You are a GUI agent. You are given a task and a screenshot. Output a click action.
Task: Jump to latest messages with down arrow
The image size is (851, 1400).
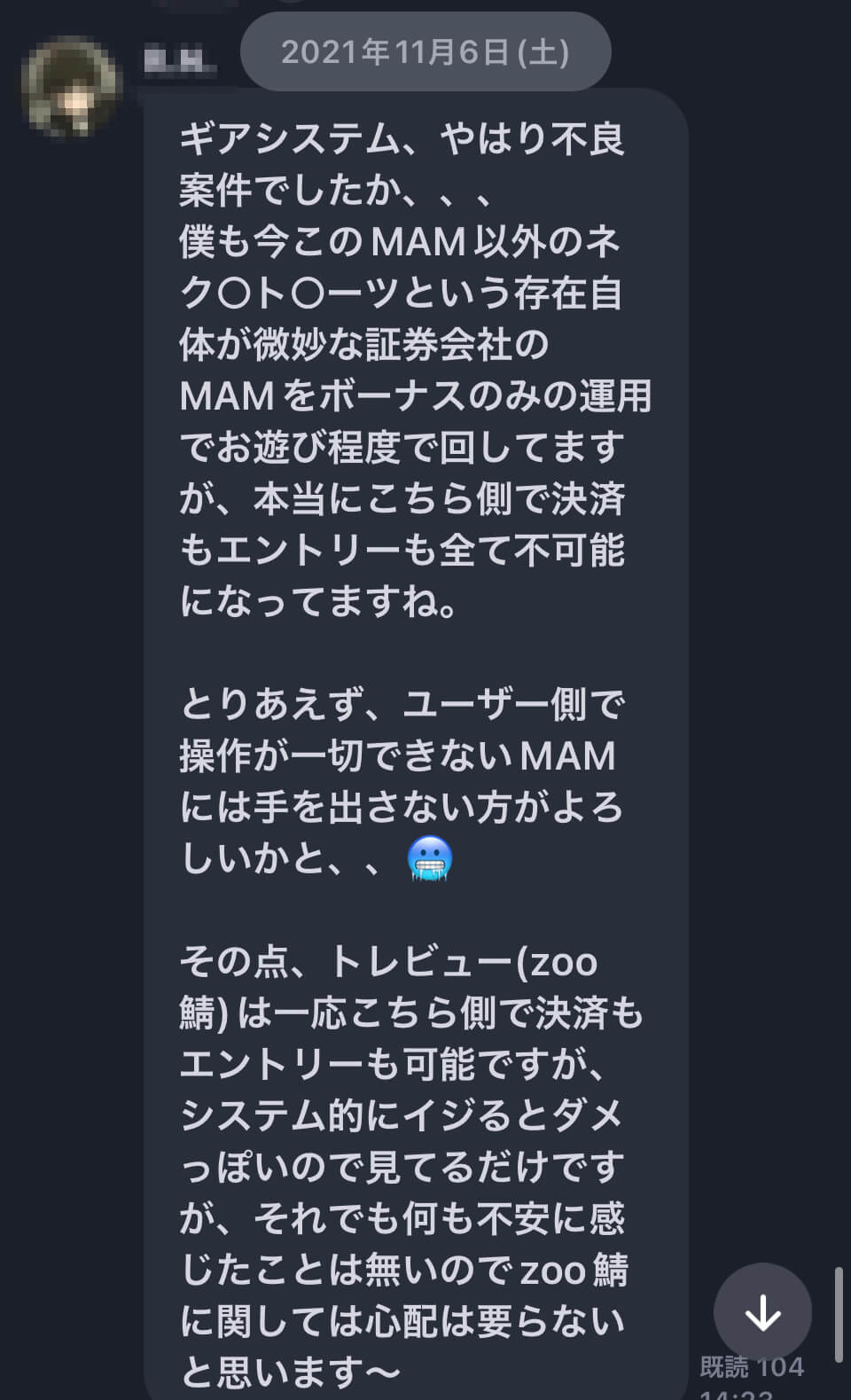pos(762,1312)
